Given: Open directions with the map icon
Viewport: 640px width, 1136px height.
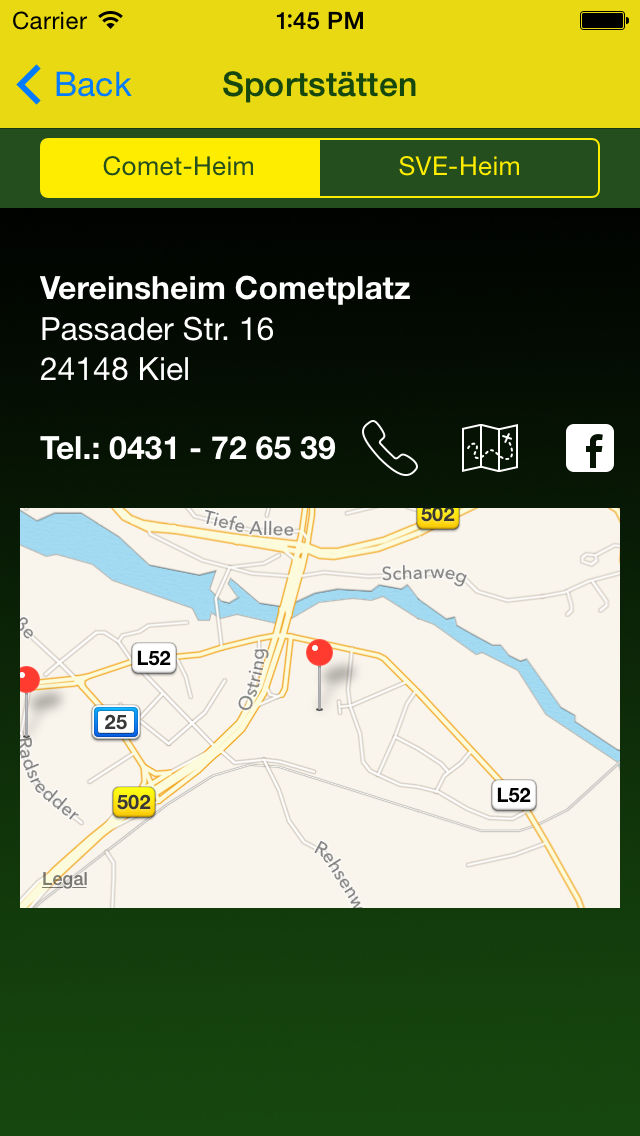Looking at the screenshot, I should (490, 448).
